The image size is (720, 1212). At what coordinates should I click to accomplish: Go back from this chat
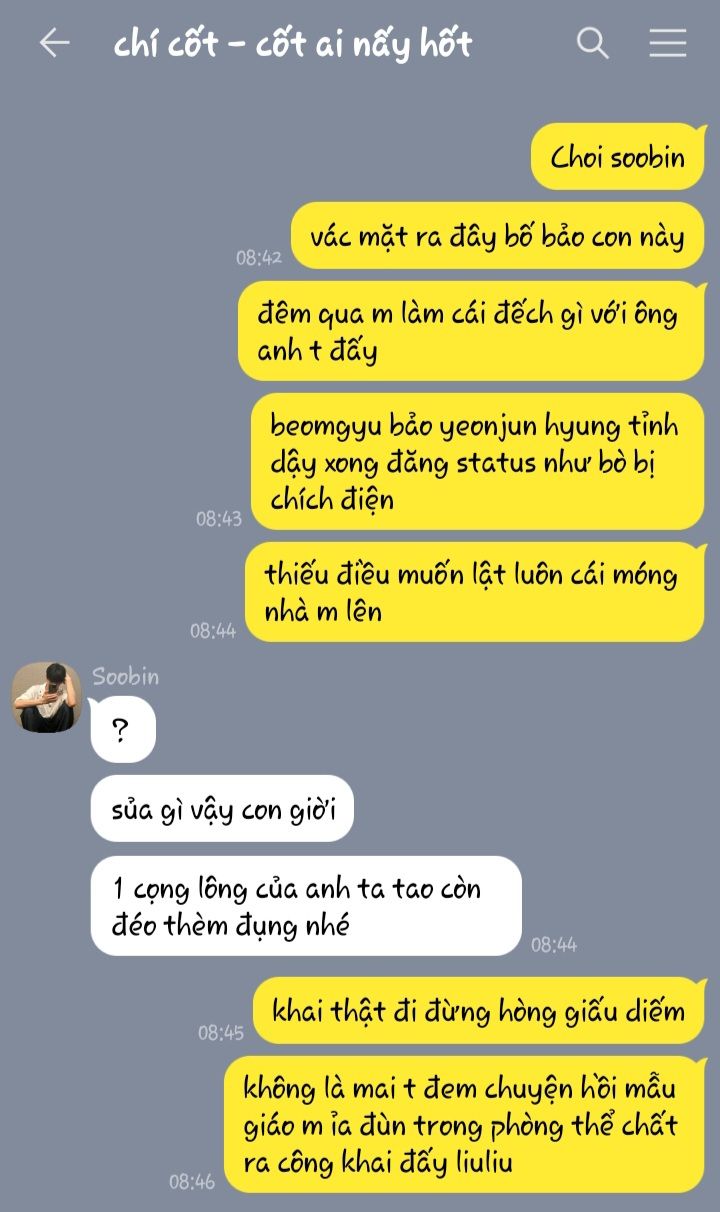pyautogui.click(x=54, y=43)
